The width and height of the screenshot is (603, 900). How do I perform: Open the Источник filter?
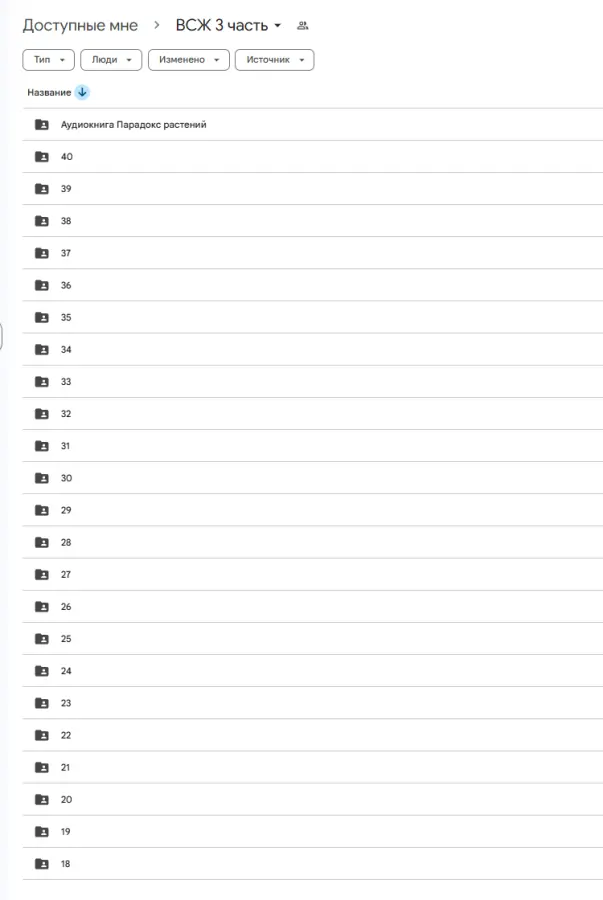[274, 60]
